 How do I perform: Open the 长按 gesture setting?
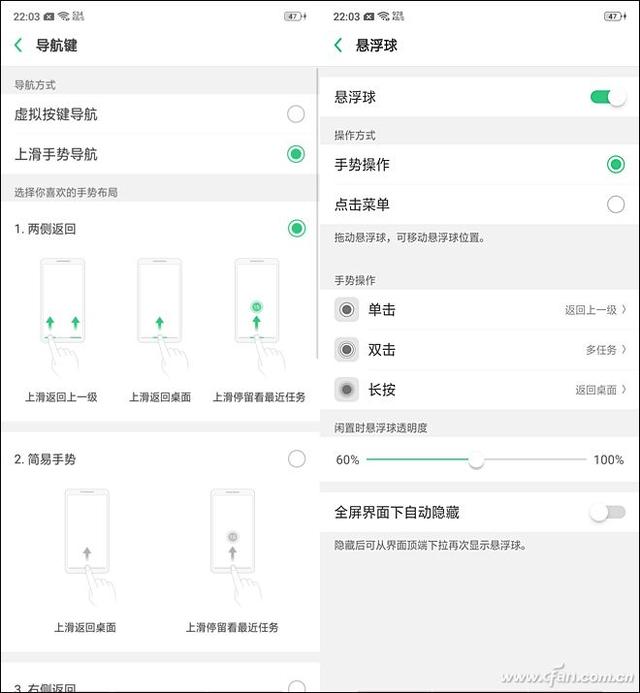pos(479,390)
